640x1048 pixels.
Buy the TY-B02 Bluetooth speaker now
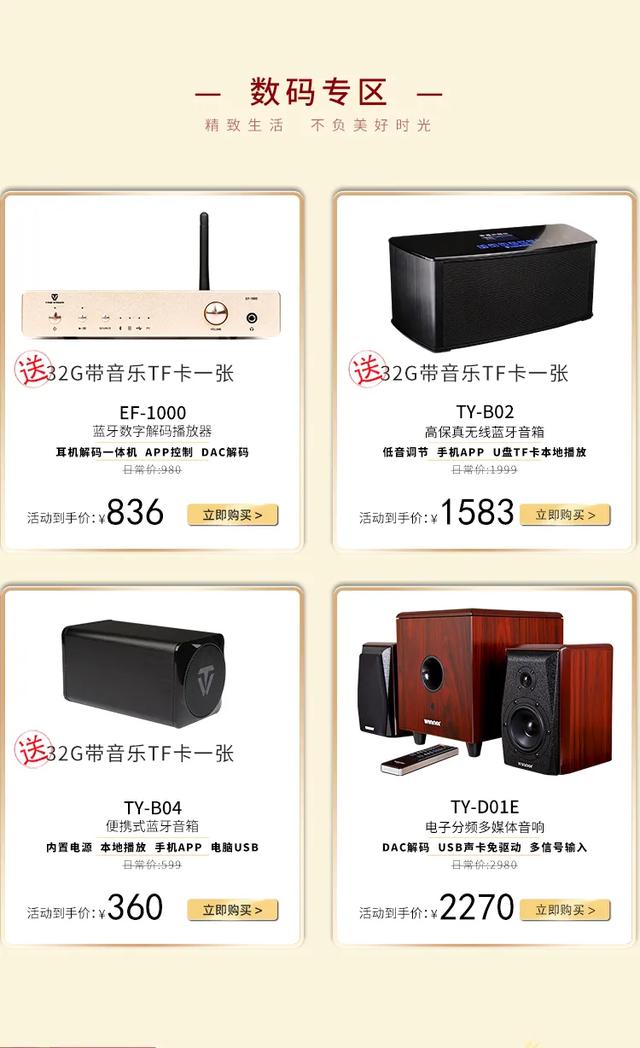[565, 515]
